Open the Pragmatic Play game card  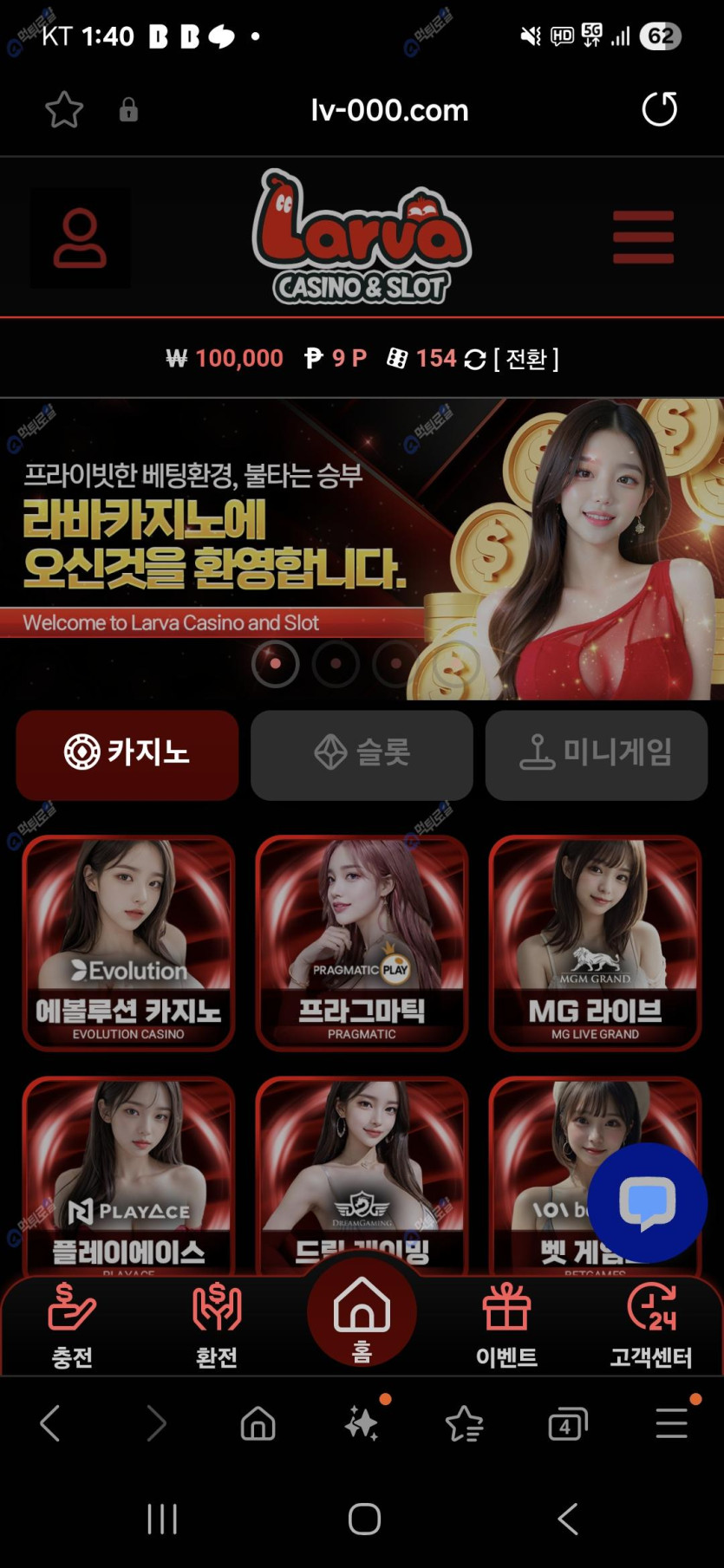tap(362, 942)
